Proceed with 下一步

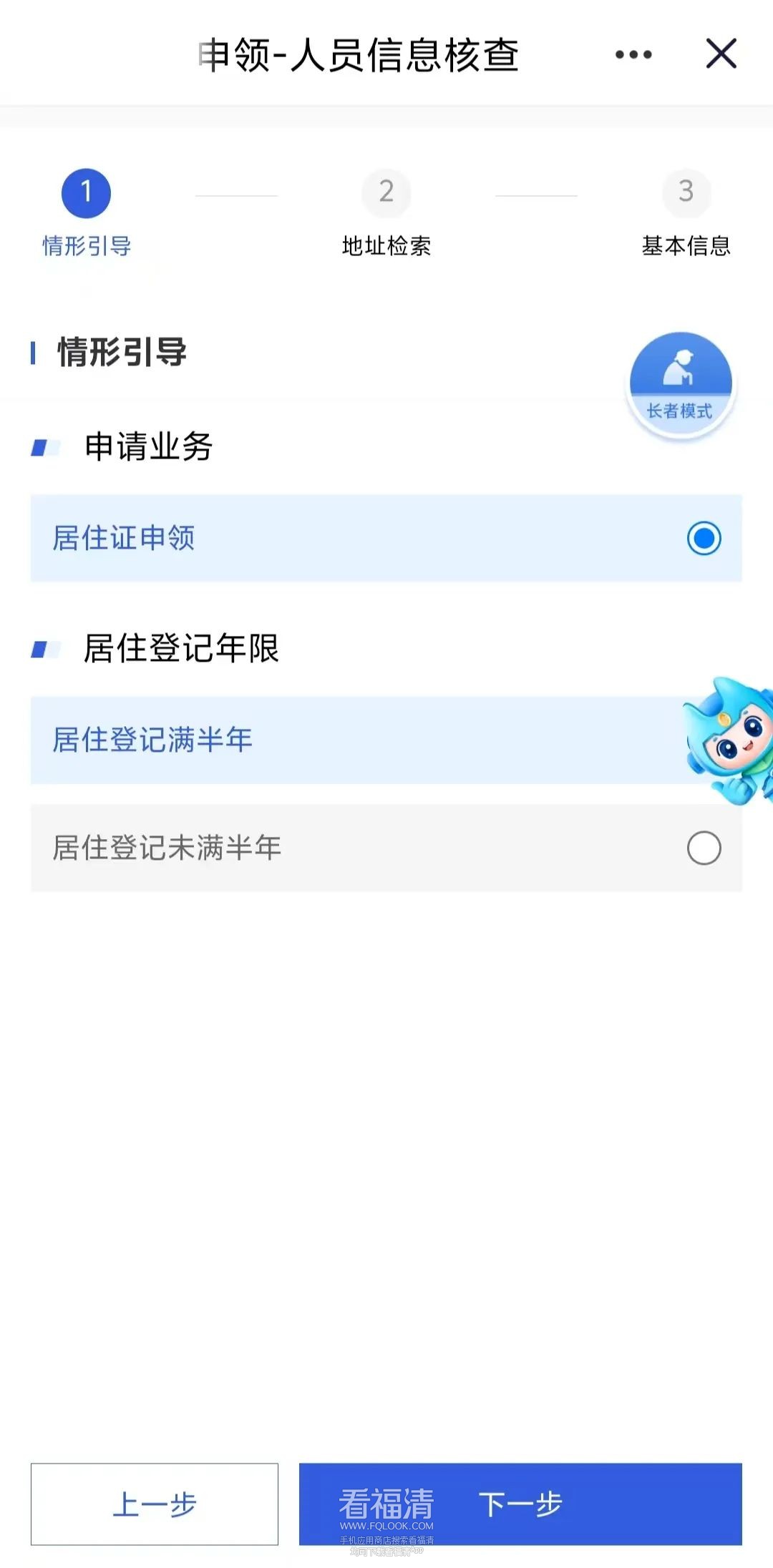[520, 1504]
